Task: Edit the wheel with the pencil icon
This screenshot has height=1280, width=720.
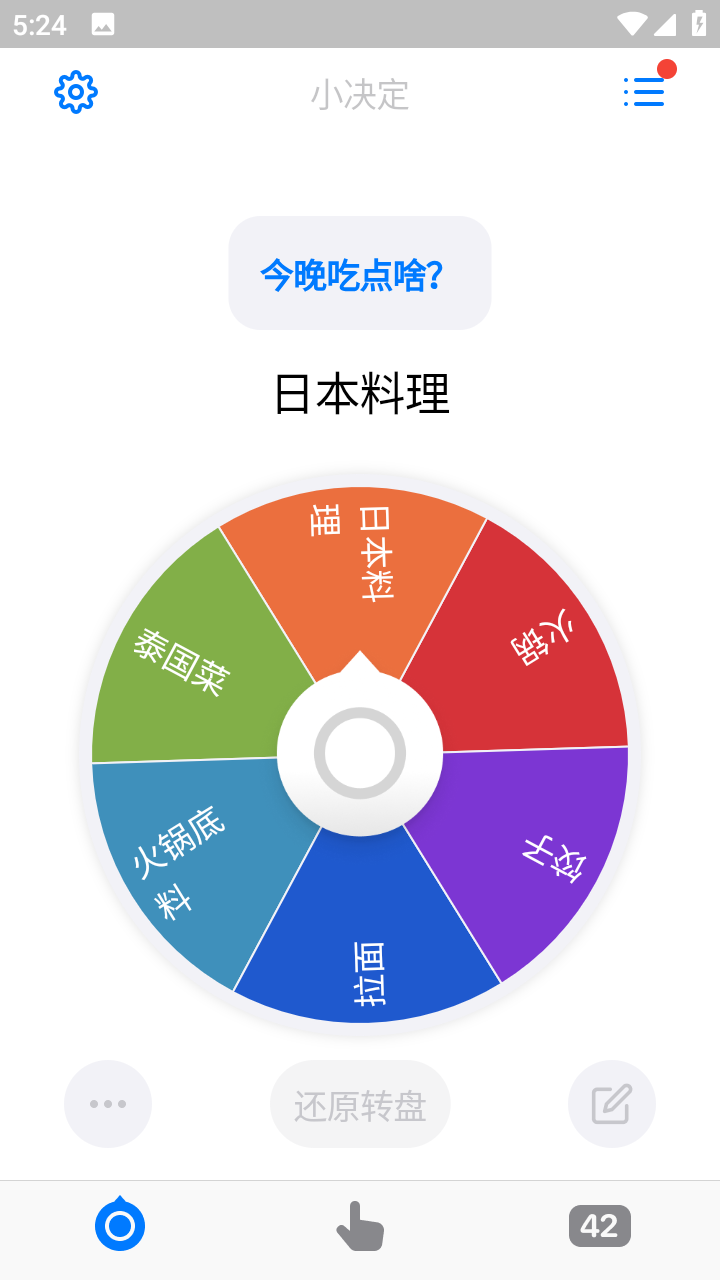Action: click(x=611, y=1104)
